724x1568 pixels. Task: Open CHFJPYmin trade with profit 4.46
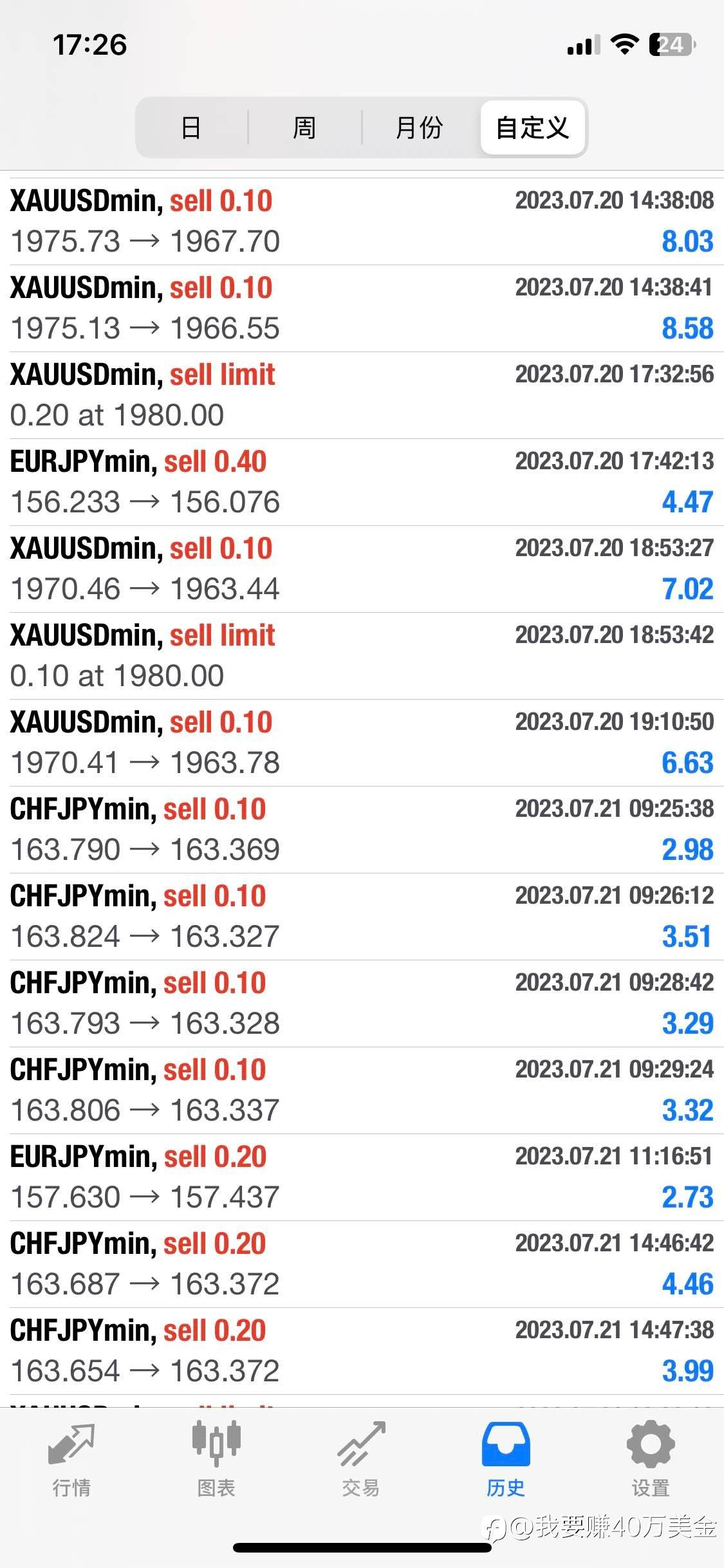pyautogui.click(x=362, y=1264)
